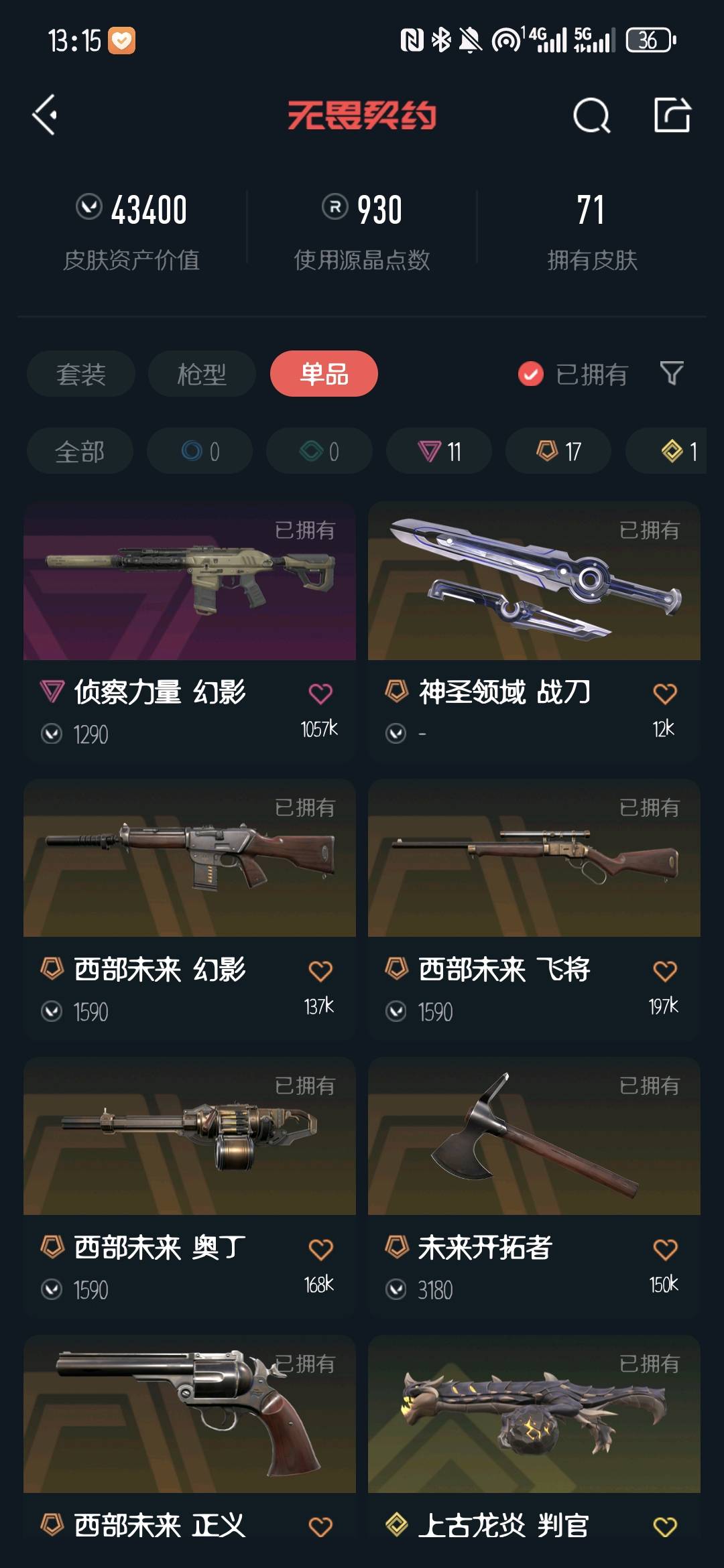Open the funnel filter options

click(x=671, y=373)
